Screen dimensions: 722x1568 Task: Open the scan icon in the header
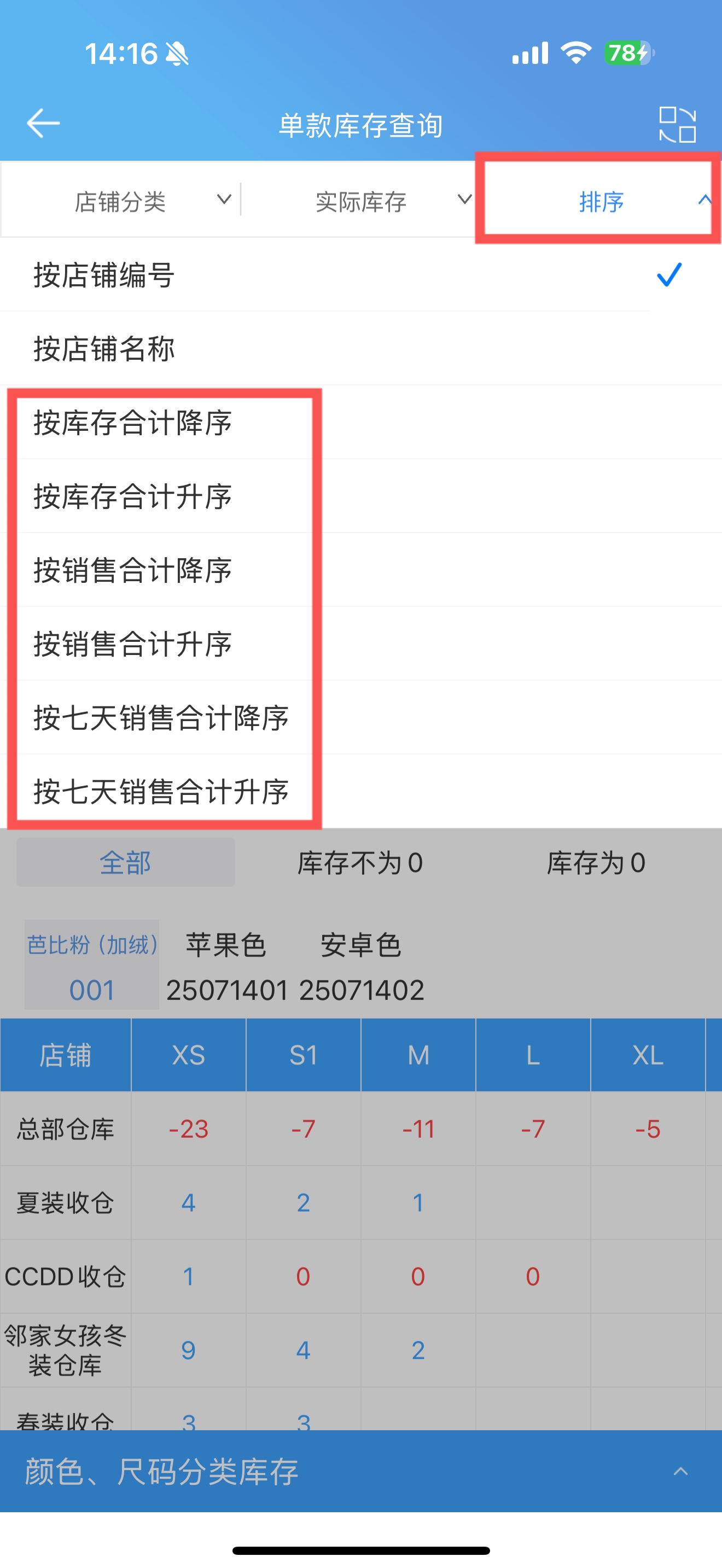coord(677,124)
